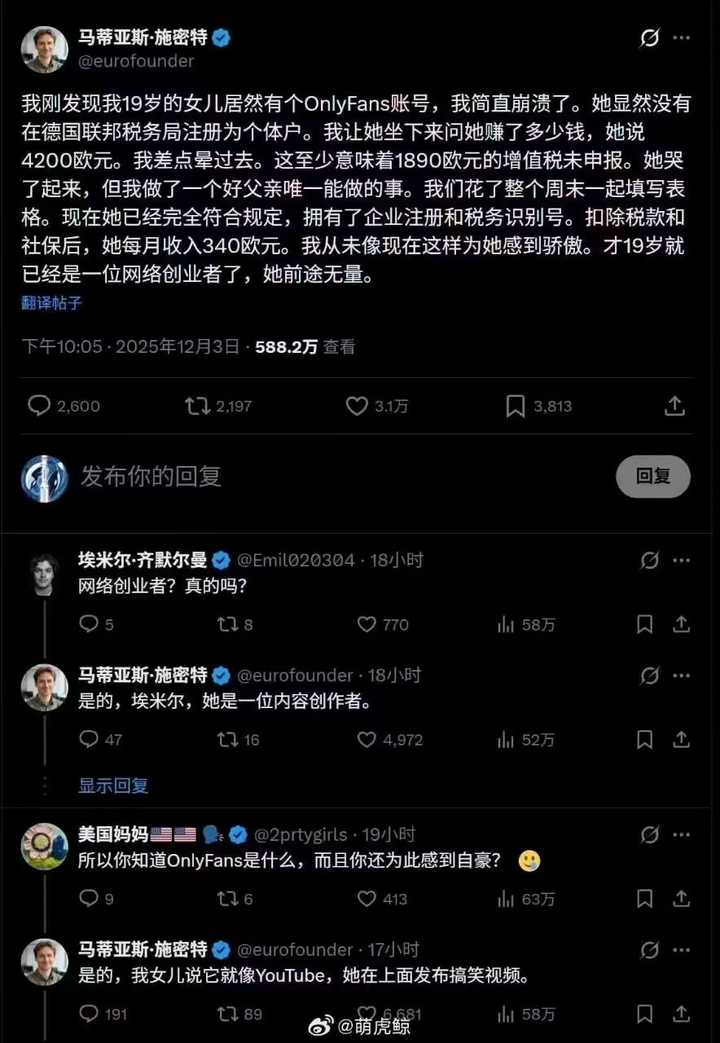
Task: Focus the 发布你的回复 reply field
Action: click(300, 477)
